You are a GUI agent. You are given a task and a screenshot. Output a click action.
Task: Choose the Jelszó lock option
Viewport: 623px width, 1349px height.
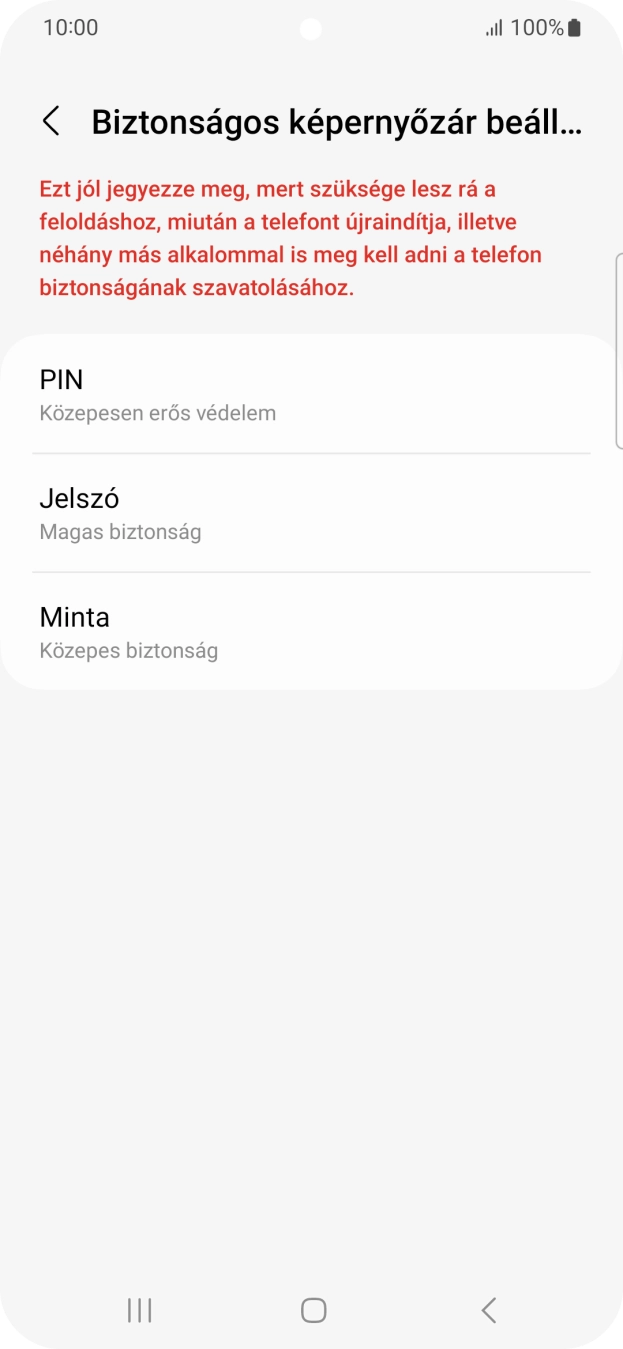point(310,513)
